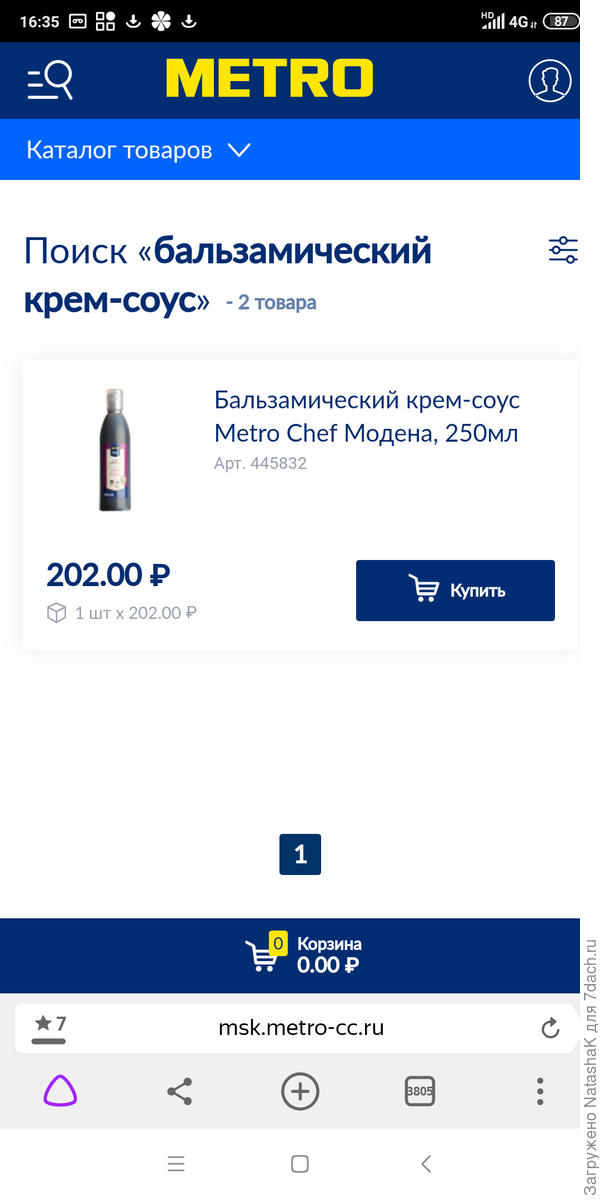View open tabs counter
Viewport: 600px width, 1200px height.
pos(420,1091)
